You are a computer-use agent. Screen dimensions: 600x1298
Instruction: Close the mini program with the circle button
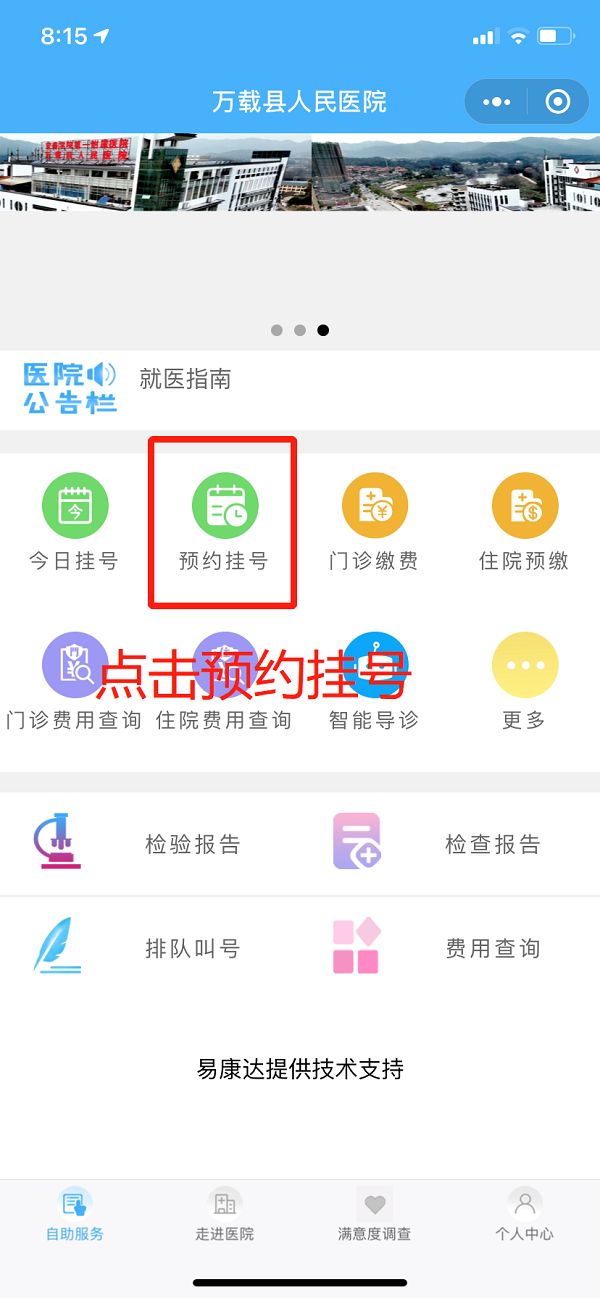558,102
